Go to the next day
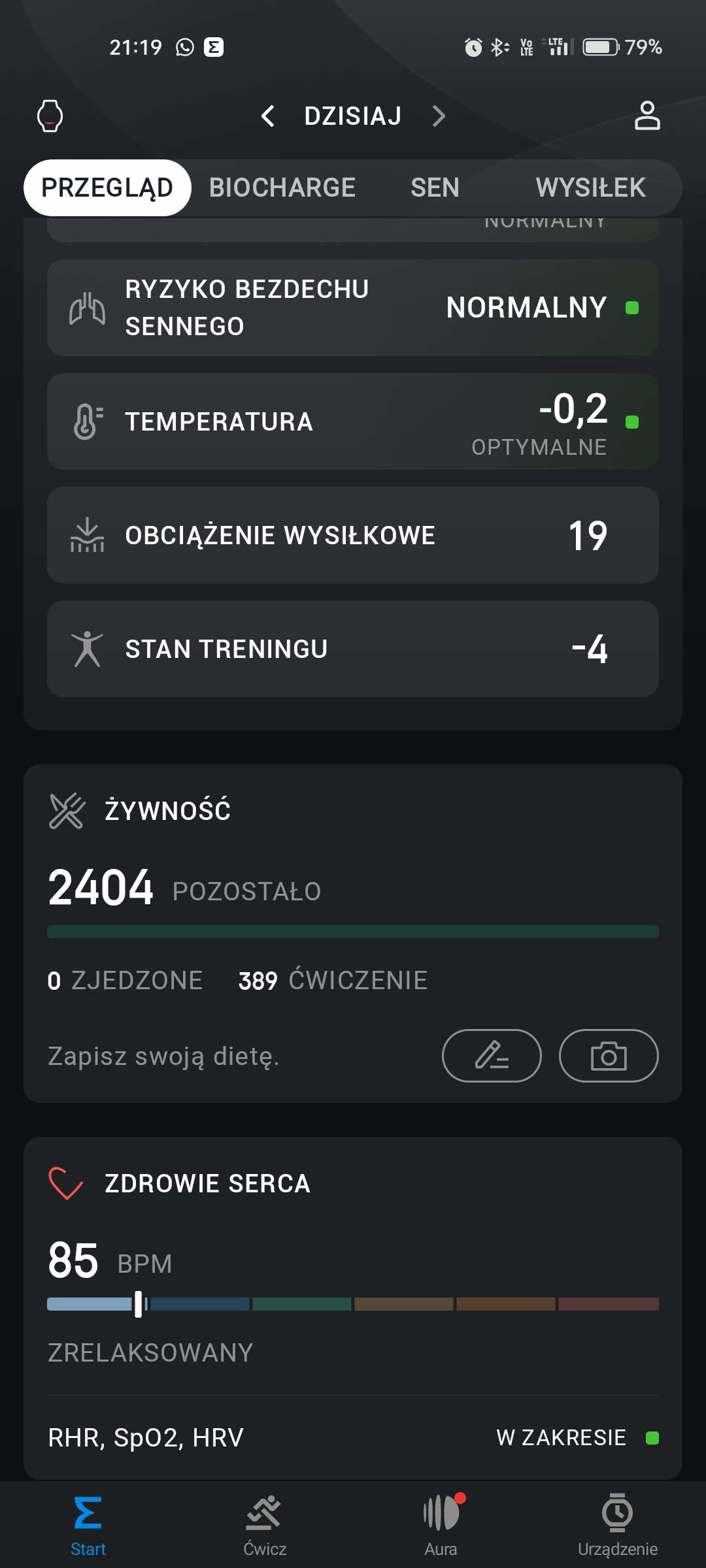 pyautogui.click(x=439, y=116)
